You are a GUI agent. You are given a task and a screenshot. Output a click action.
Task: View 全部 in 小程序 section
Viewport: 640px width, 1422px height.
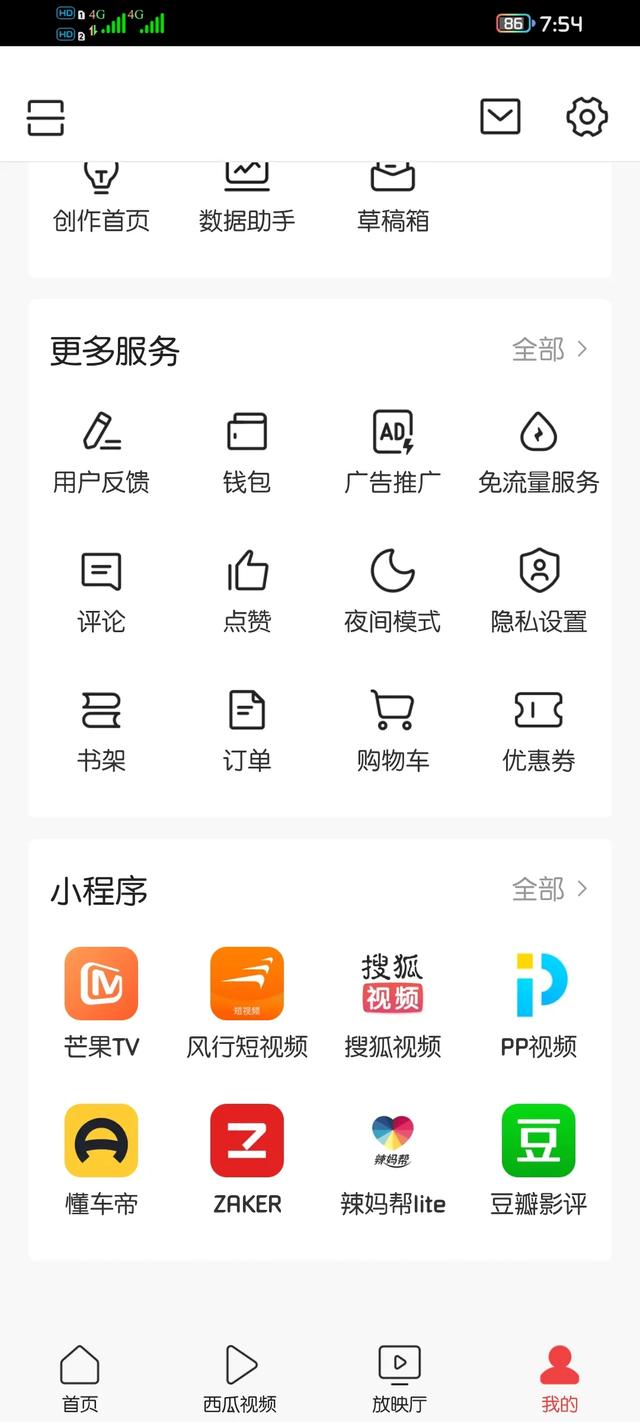pos(550,889)
